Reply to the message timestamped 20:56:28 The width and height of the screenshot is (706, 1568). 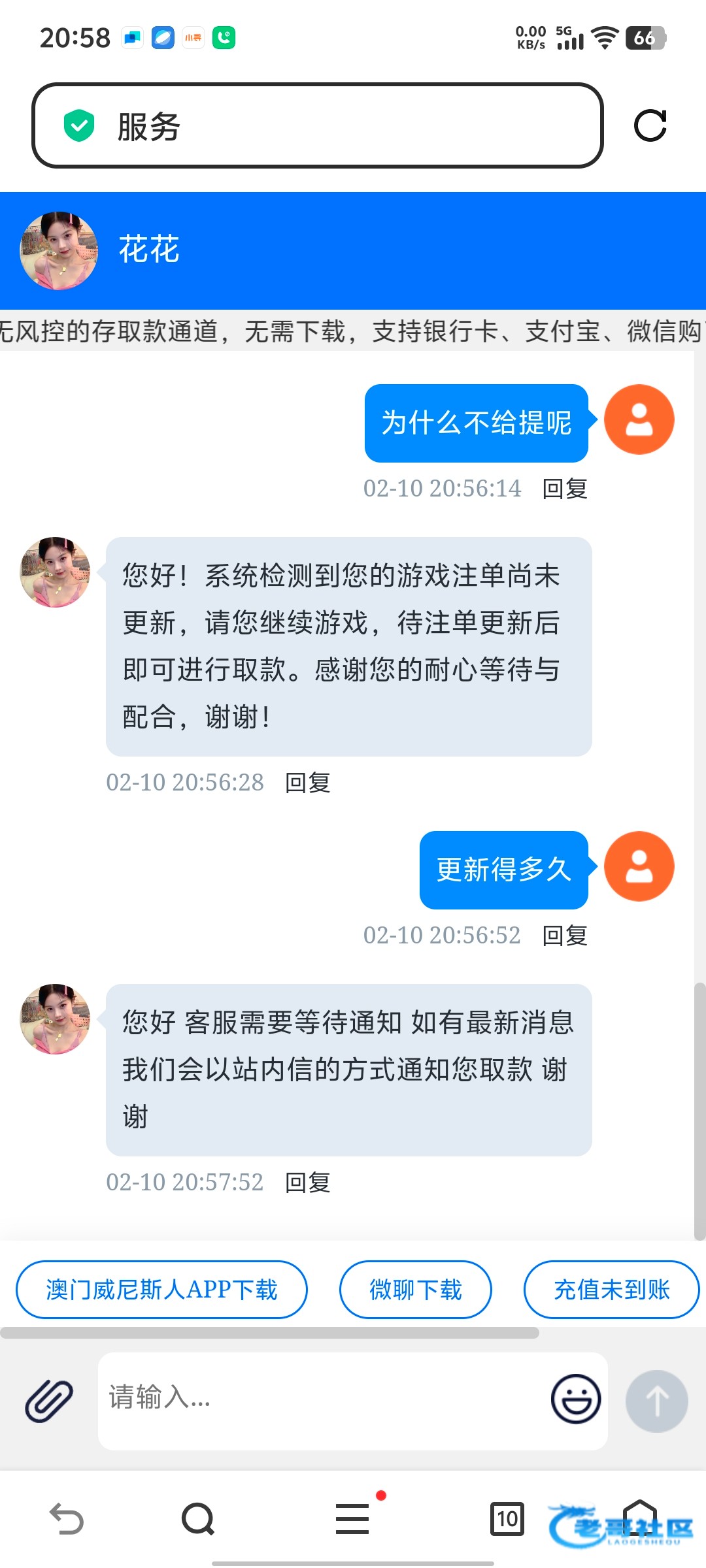pos(307,783)
